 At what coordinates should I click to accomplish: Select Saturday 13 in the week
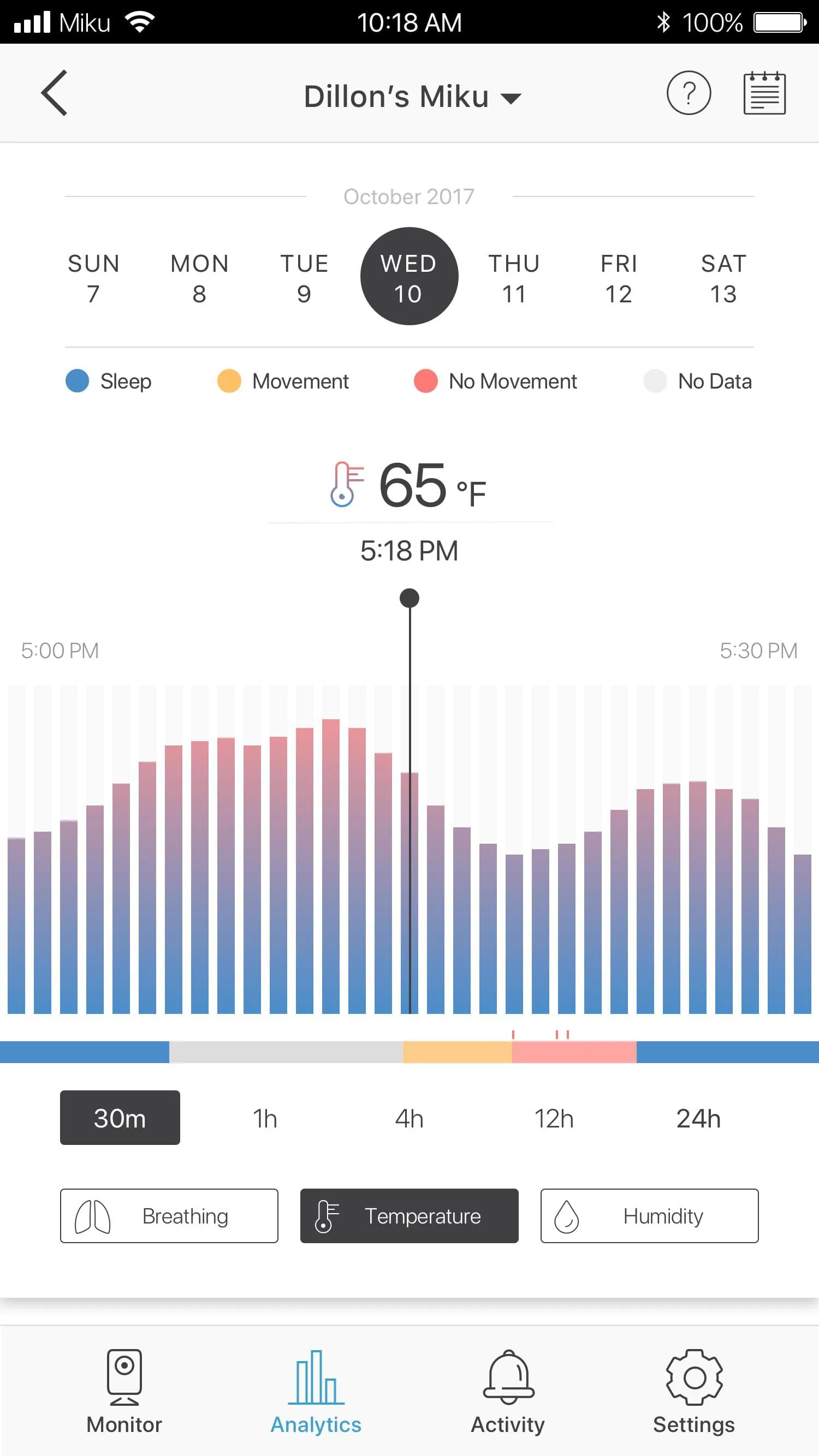pyautogui.click(x=723, y=278)
